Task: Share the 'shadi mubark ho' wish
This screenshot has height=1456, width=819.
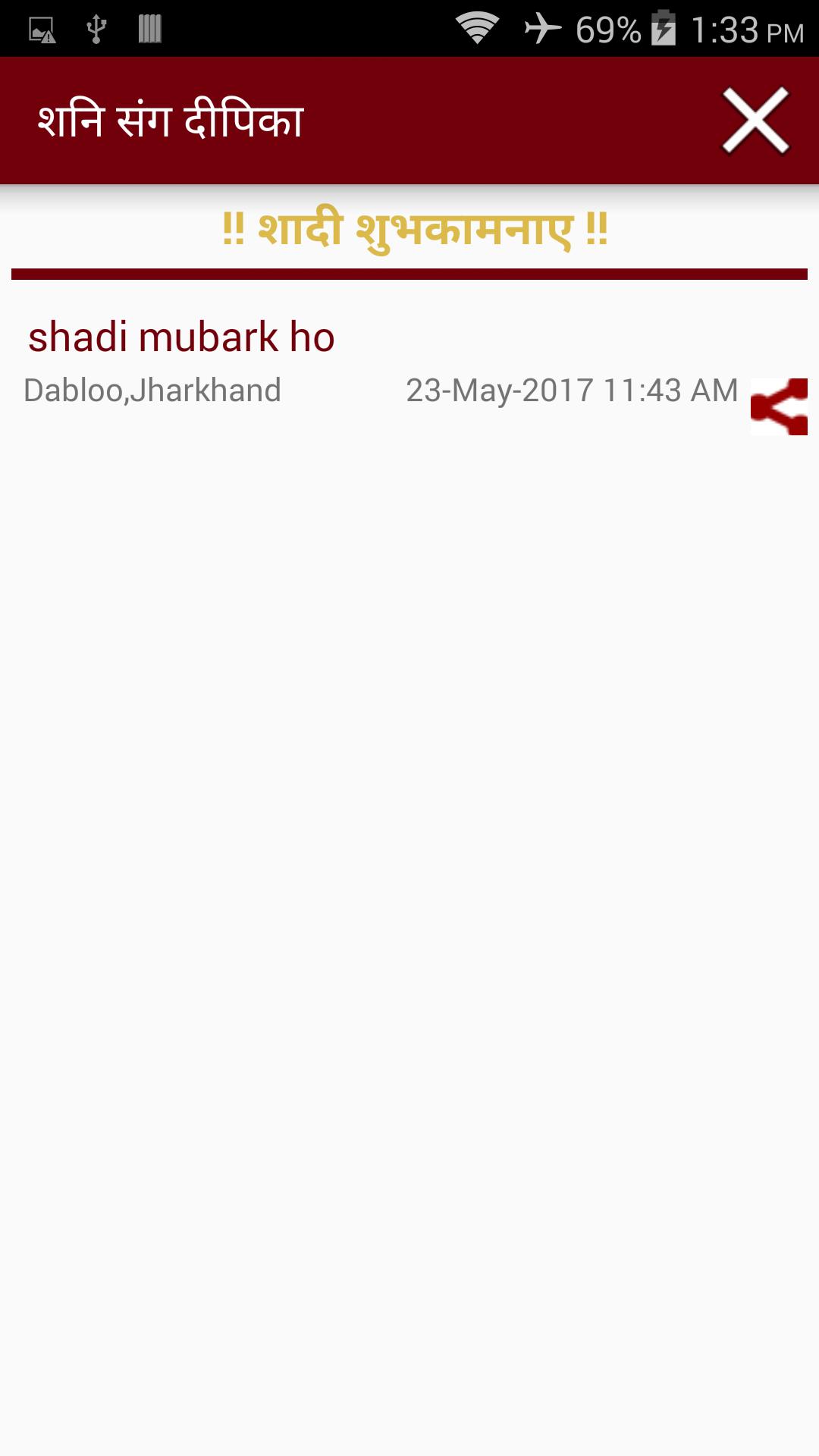Action: [779, 406]
